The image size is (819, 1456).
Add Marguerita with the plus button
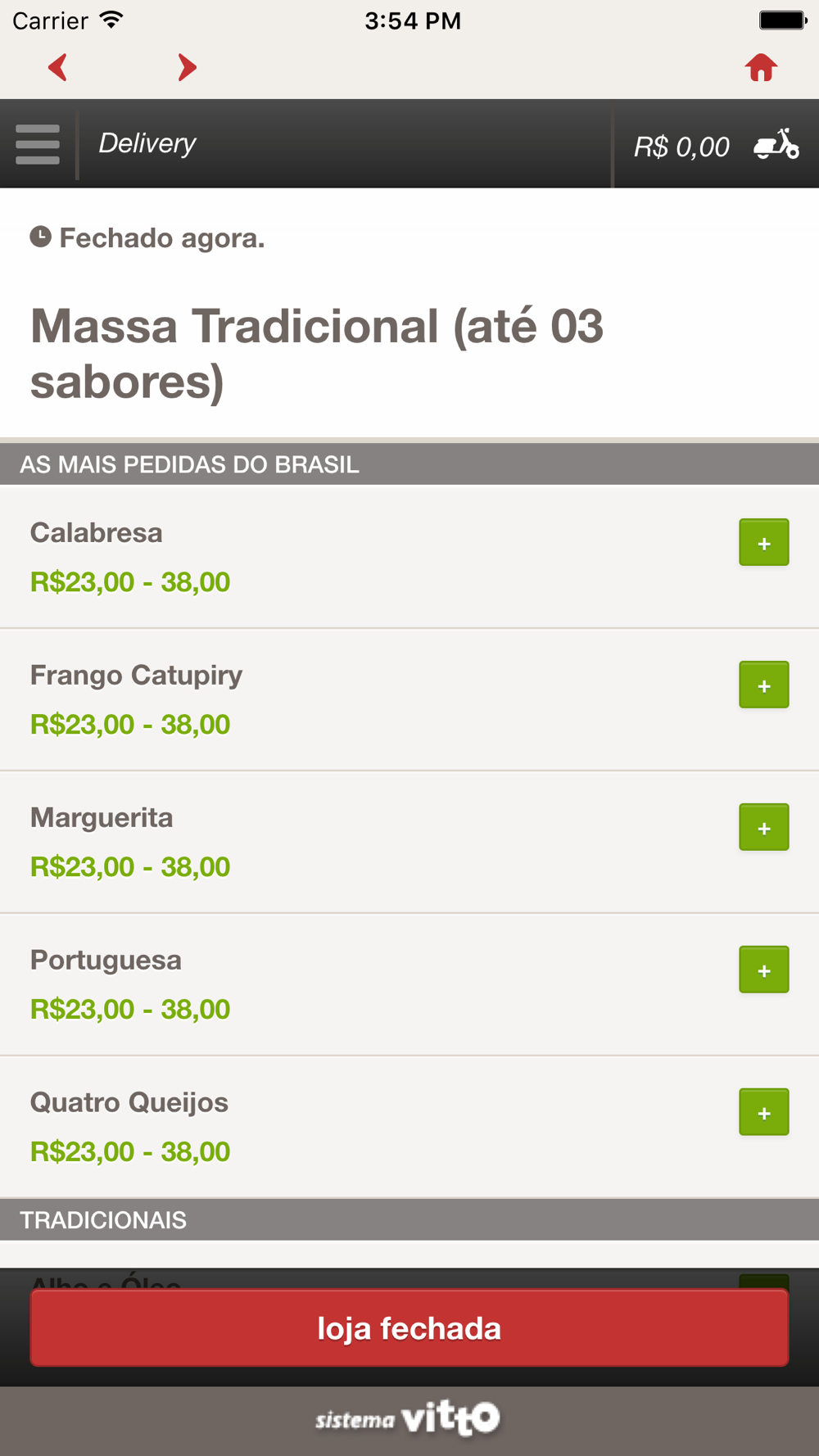pos(764,827)
